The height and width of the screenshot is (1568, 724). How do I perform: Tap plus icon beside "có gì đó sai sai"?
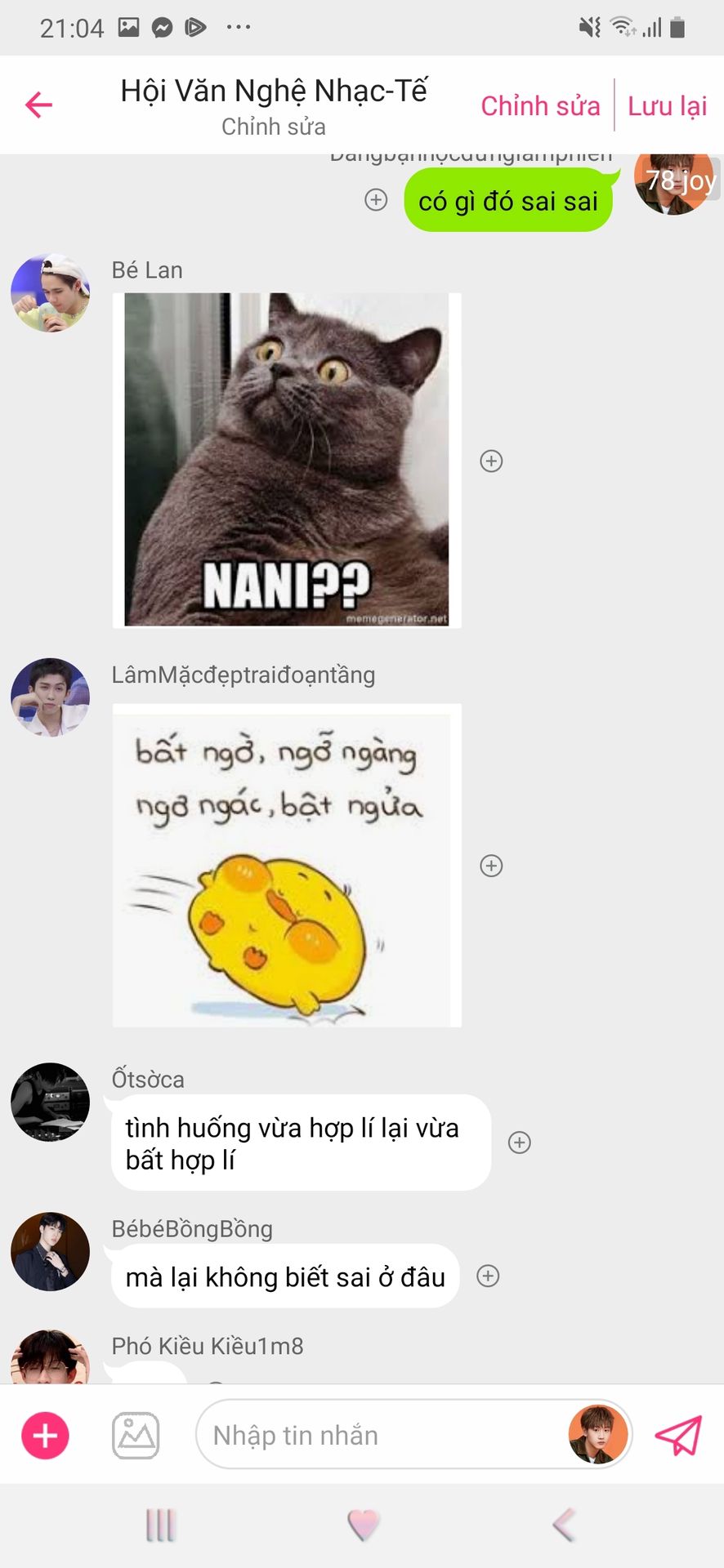click(376, 199)
